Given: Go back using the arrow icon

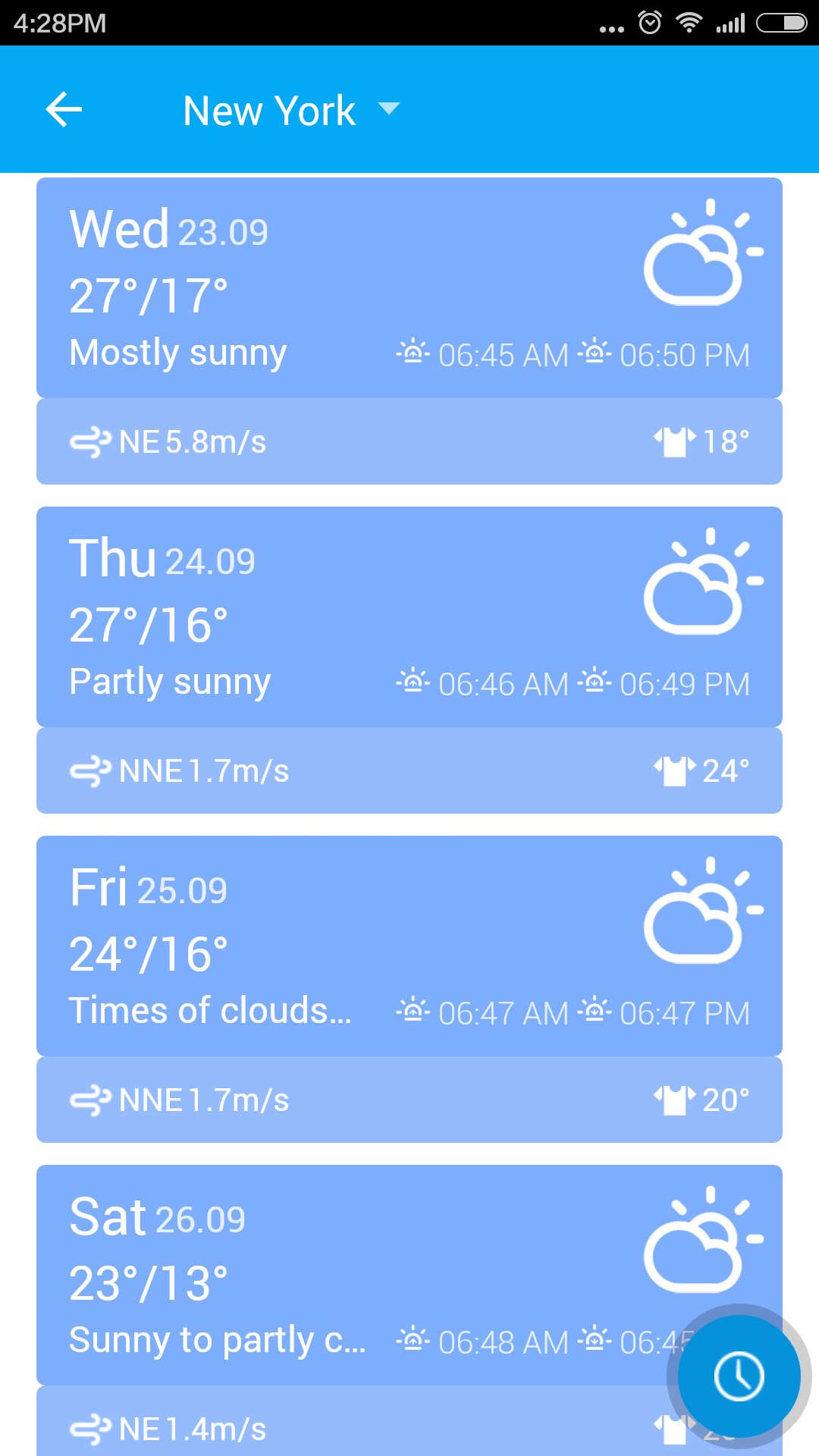Looking at the screenshot, I should [64, 110].
